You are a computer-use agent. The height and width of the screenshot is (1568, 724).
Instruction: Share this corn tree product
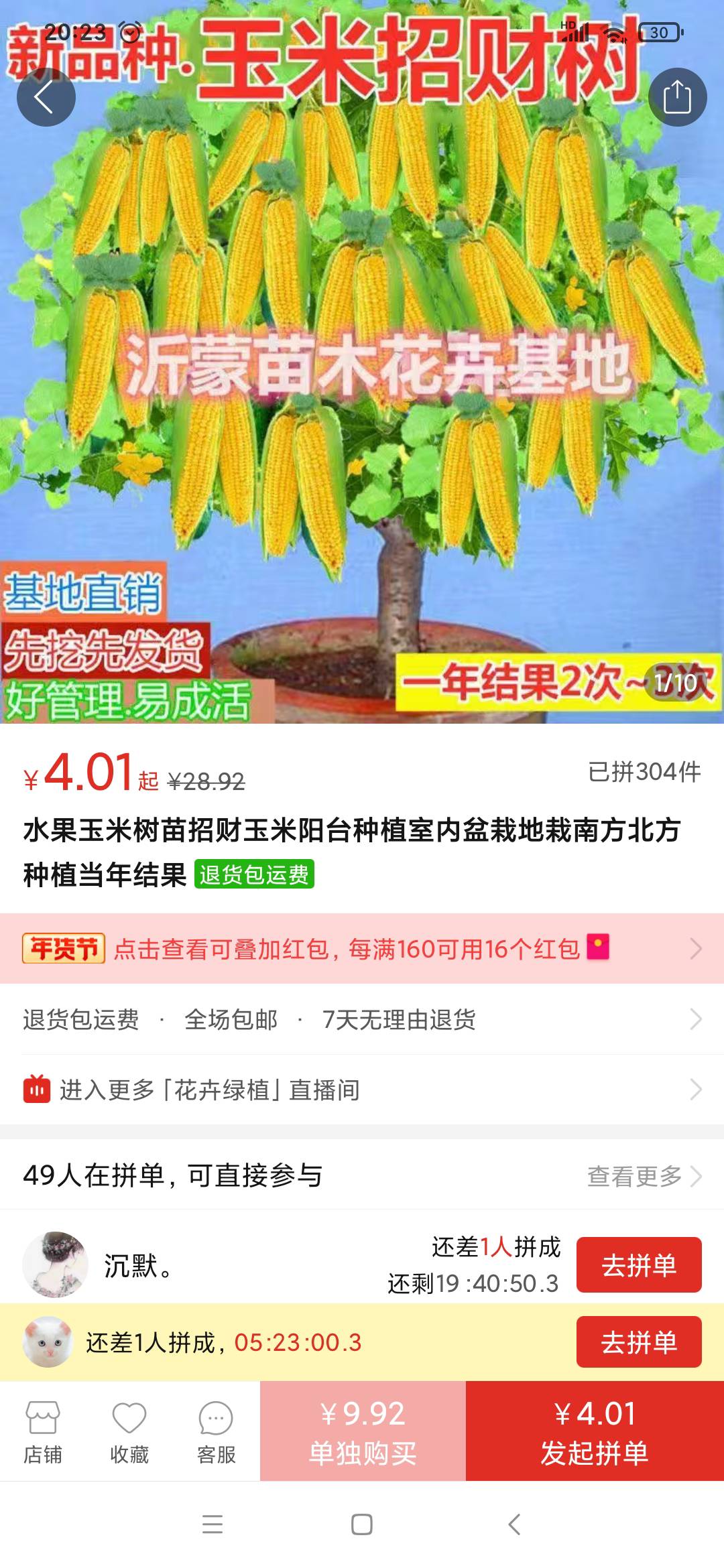point(677,97)
